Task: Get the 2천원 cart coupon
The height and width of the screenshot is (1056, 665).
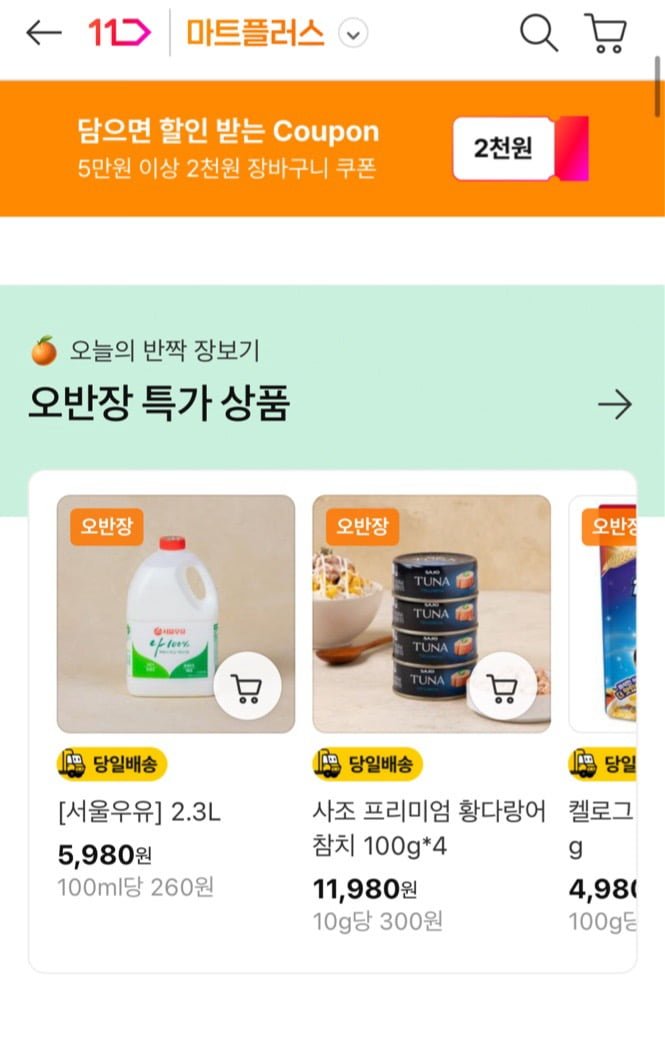Action: tap(519, 149)
